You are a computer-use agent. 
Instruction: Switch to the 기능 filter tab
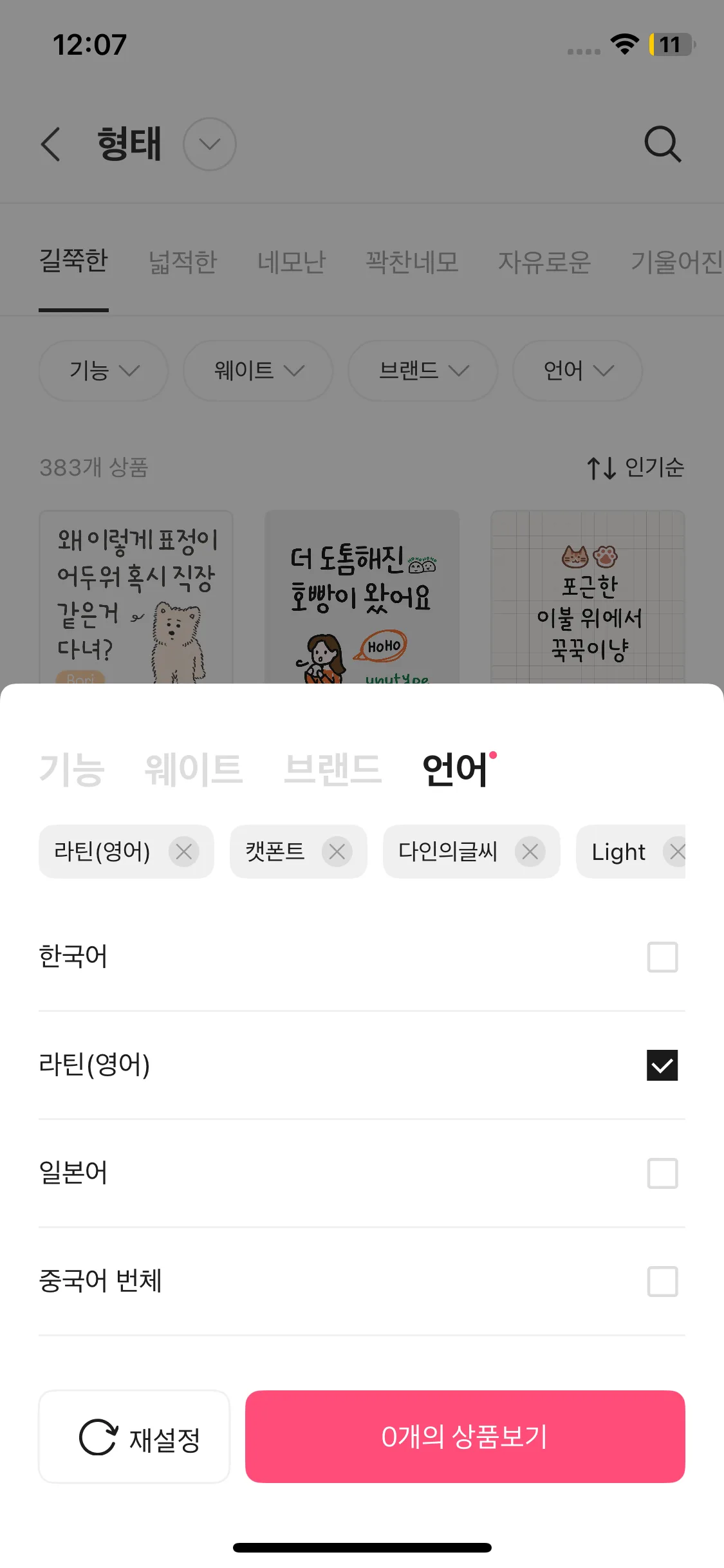click(71, 769)
